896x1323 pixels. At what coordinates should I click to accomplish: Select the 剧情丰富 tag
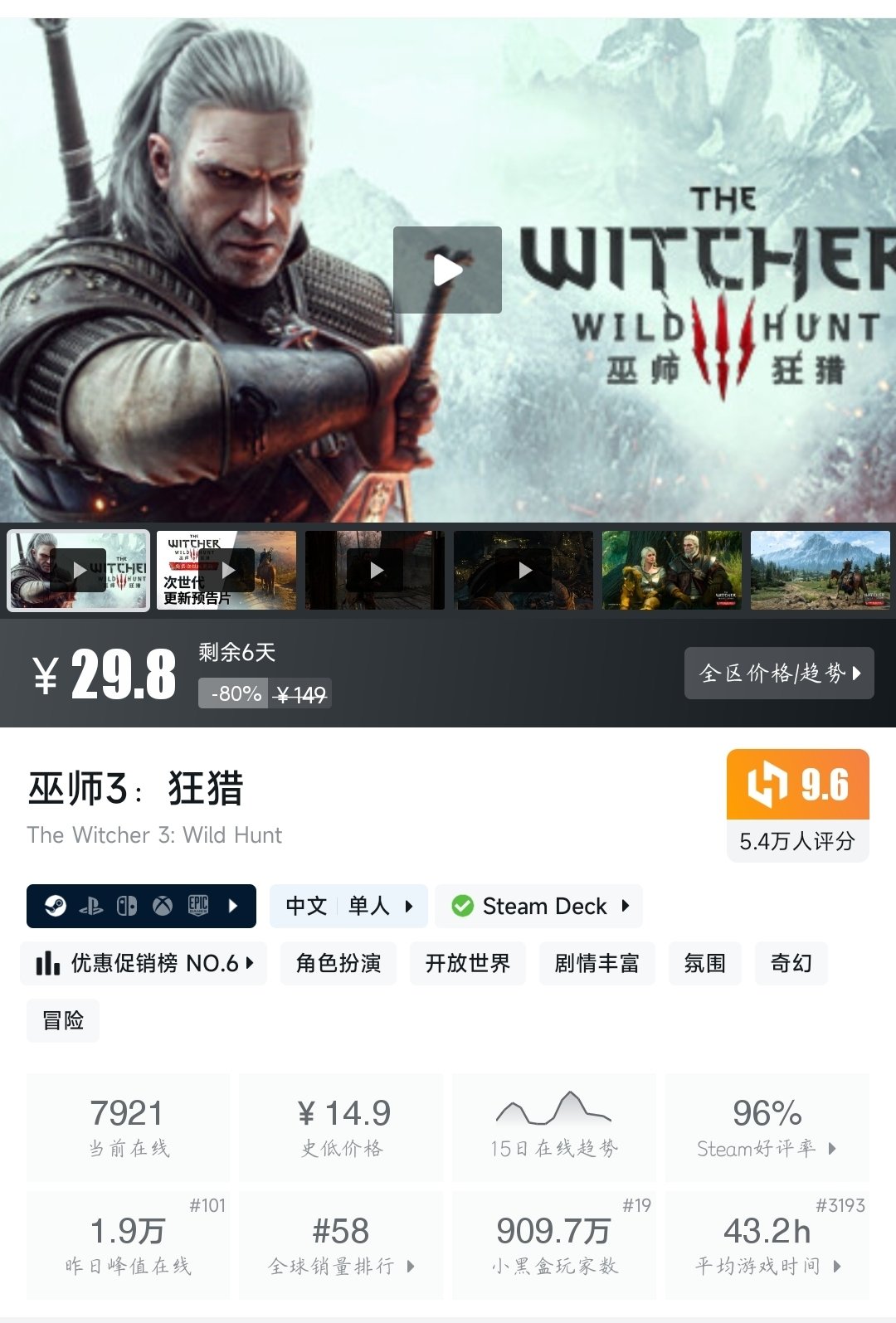pos(597,963)
